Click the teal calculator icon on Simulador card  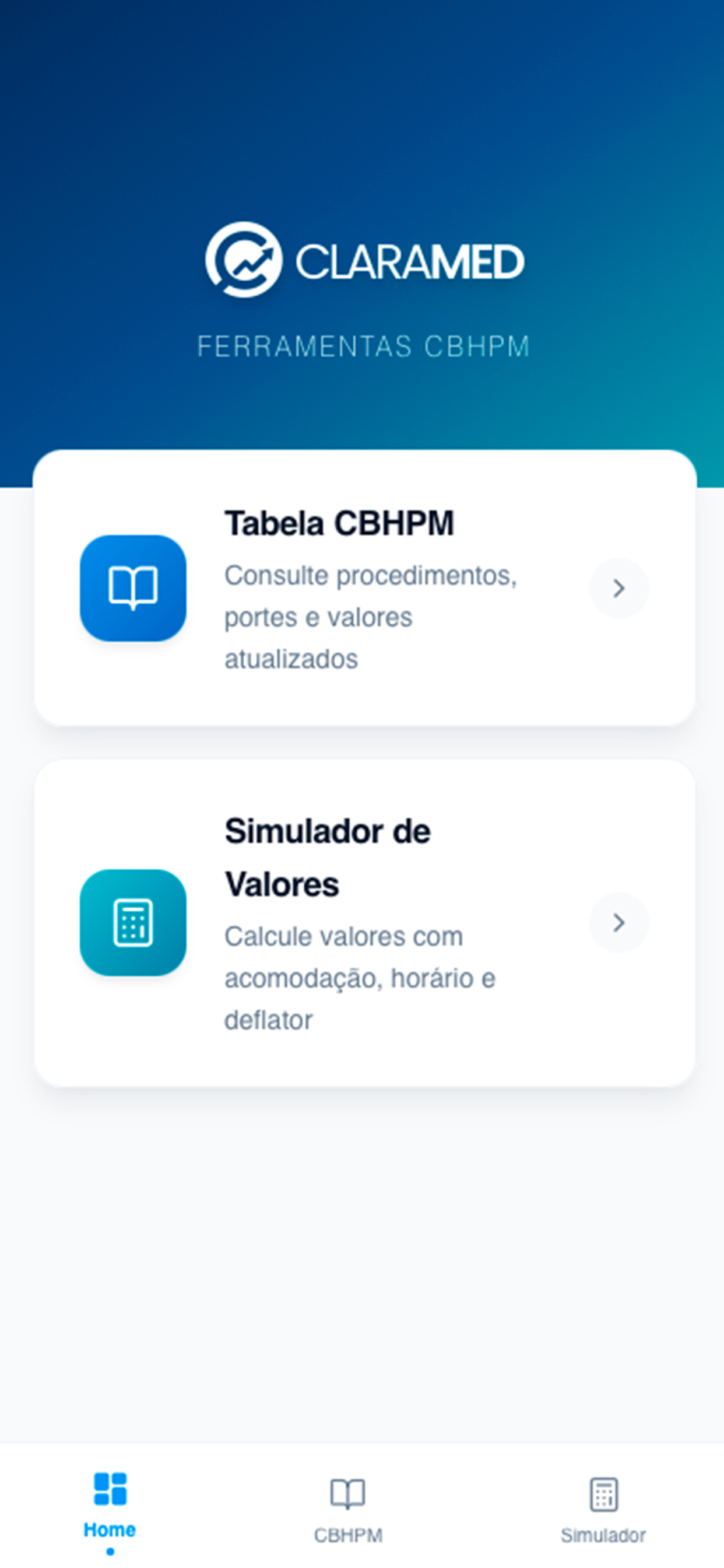click(x=133, y=922)
